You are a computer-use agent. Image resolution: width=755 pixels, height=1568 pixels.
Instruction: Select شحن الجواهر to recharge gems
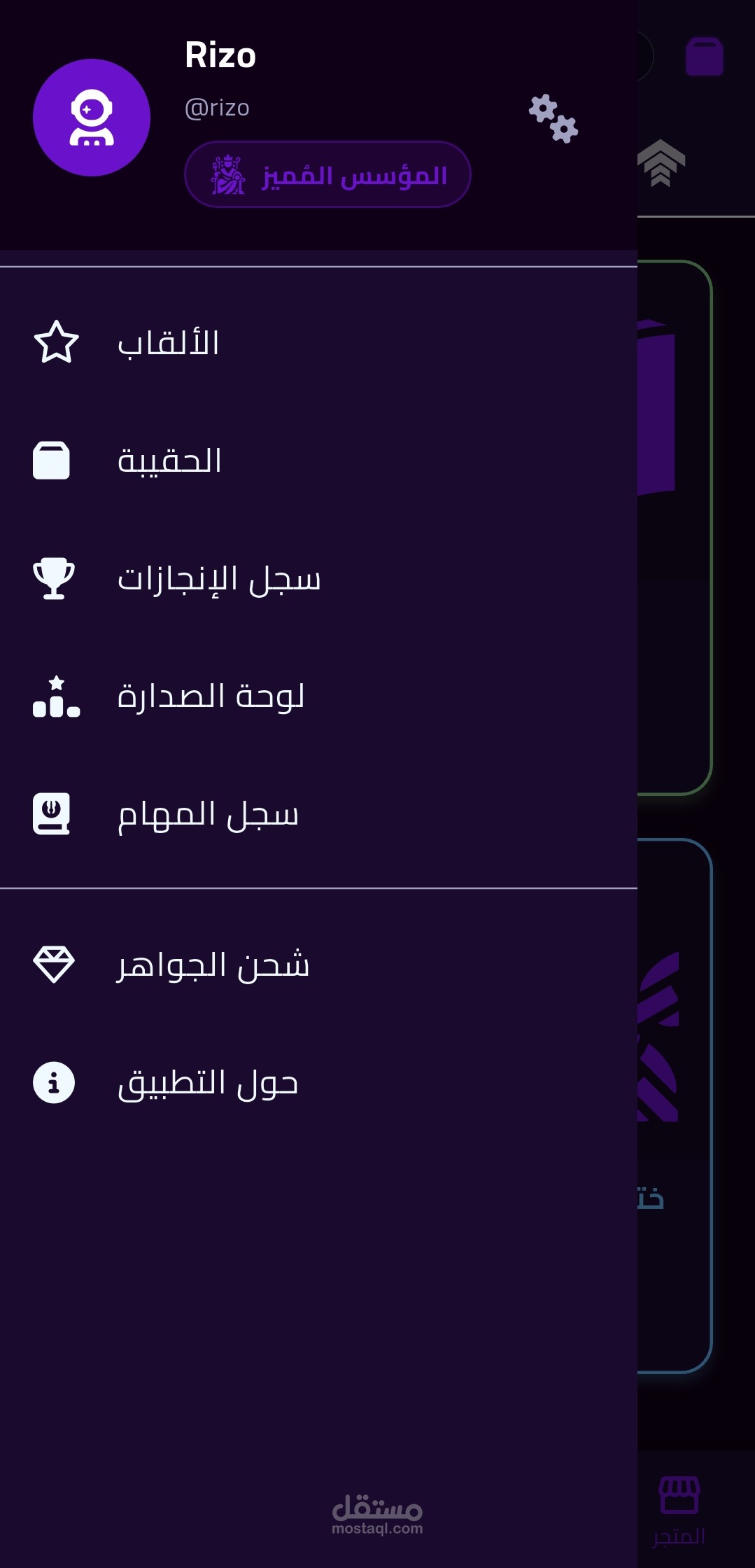[213, 965]
